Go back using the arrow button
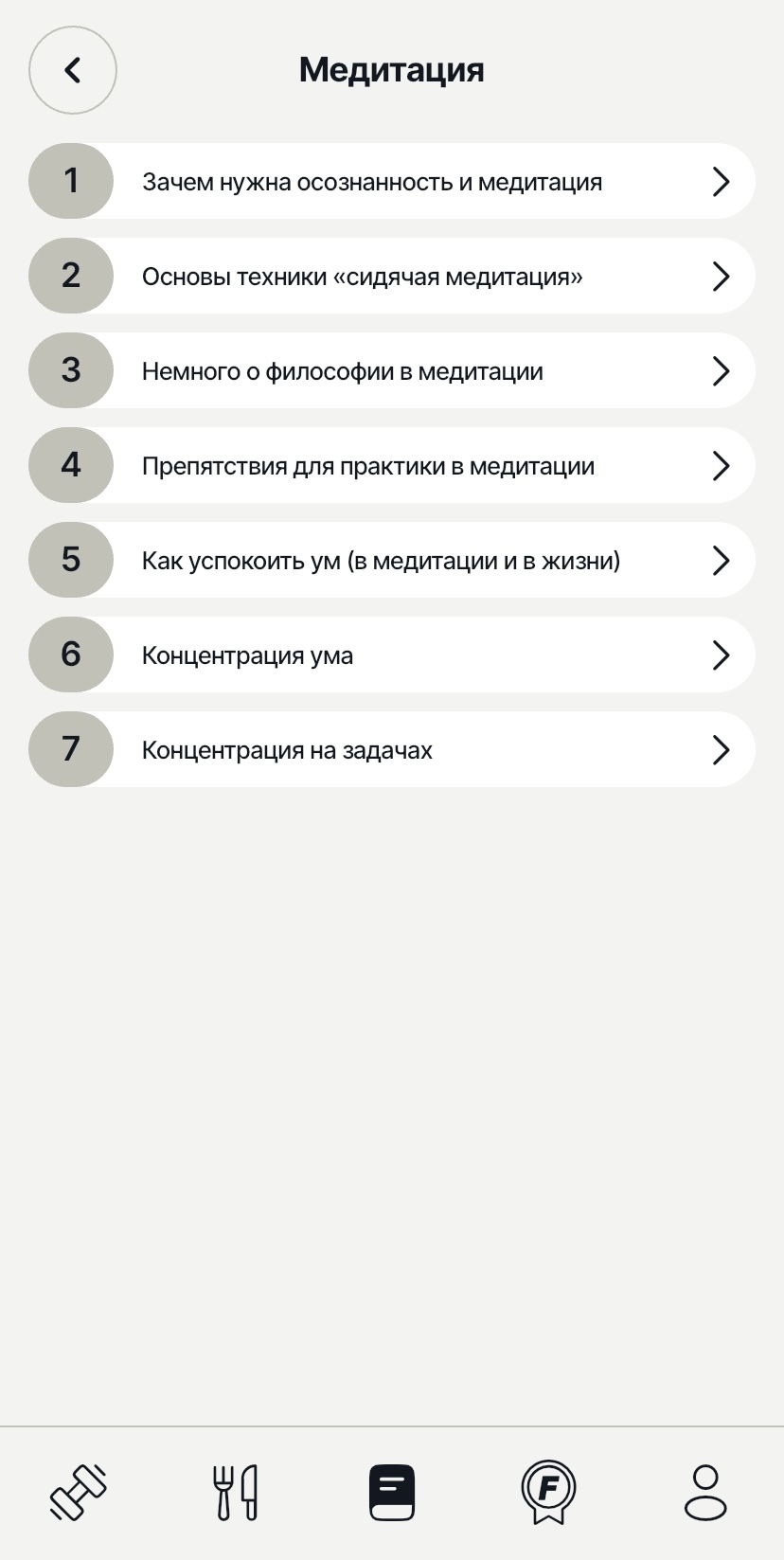Screen dimensions: 784x1560 (73, 70)
